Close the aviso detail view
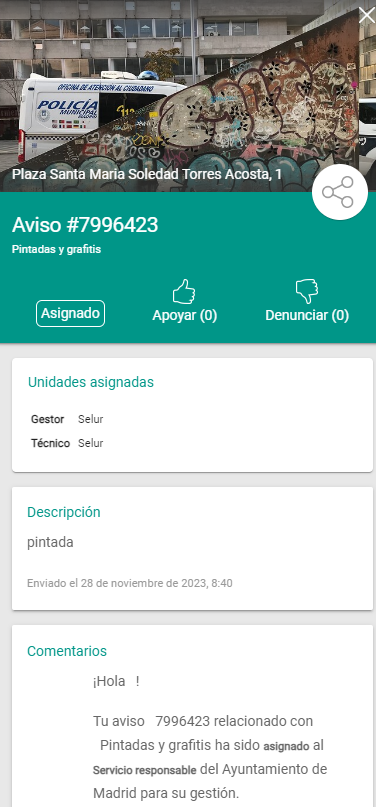Viewport: 376px width, 807px height. 367,15
